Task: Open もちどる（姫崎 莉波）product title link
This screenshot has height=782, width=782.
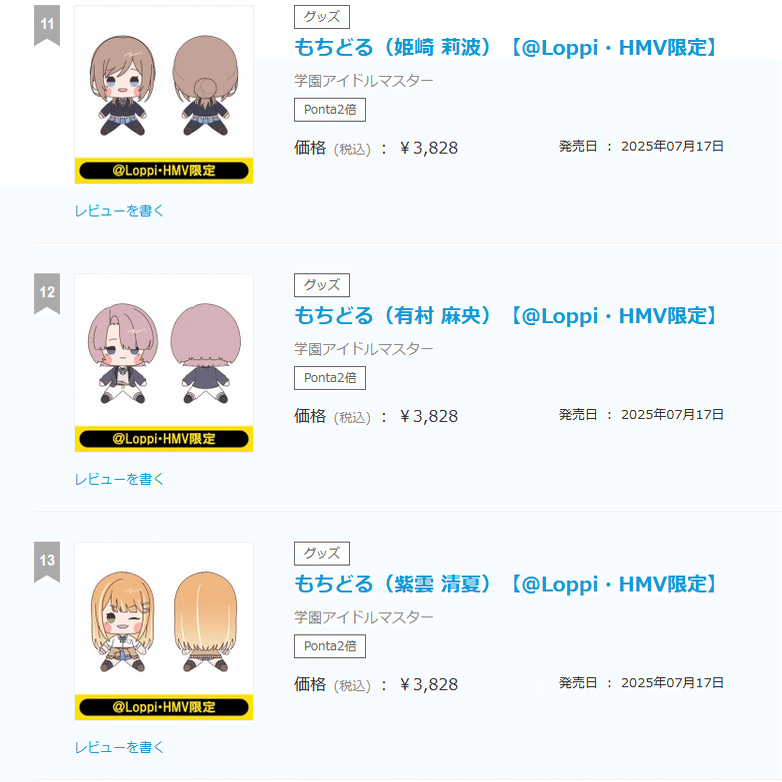Action: 506,47
